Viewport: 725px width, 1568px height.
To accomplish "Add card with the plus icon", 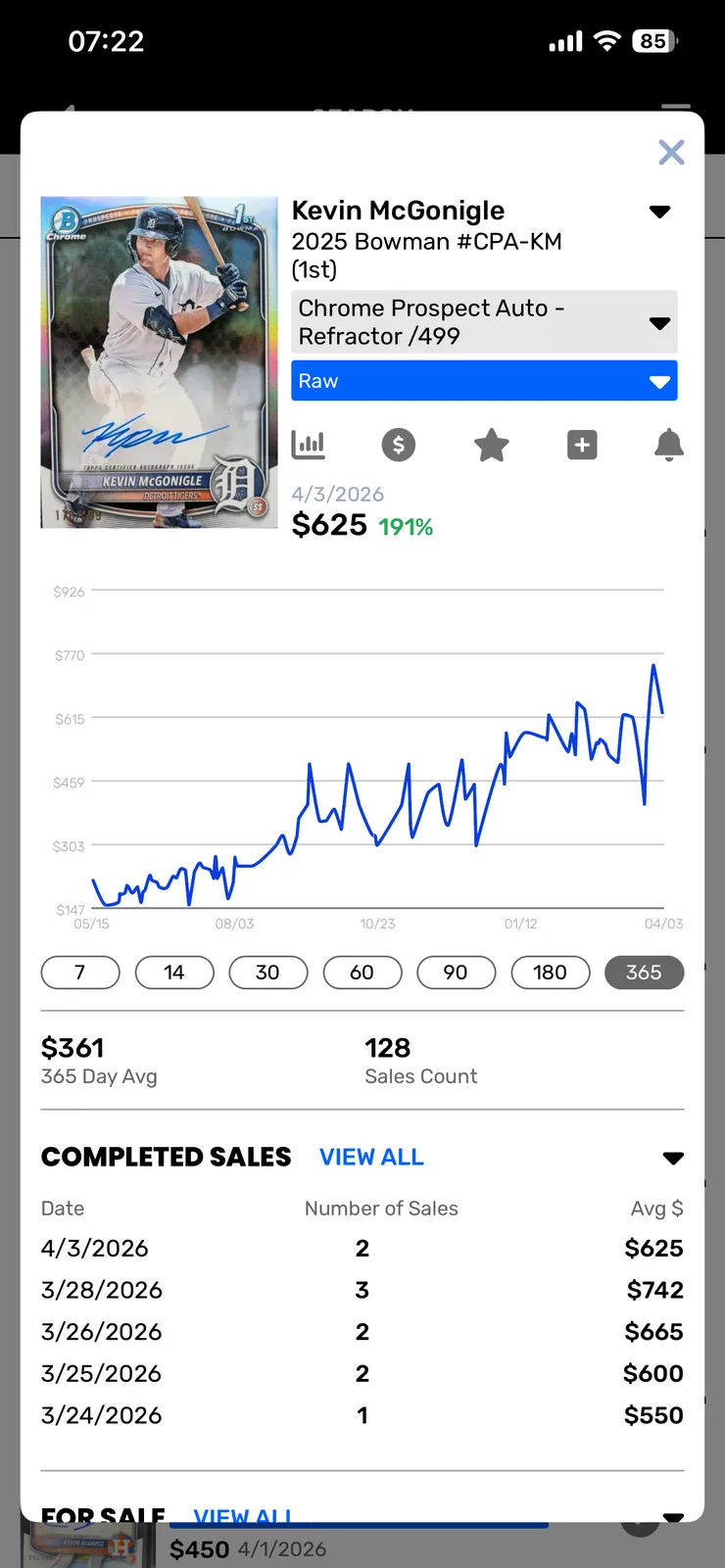I will coord(582,445).
